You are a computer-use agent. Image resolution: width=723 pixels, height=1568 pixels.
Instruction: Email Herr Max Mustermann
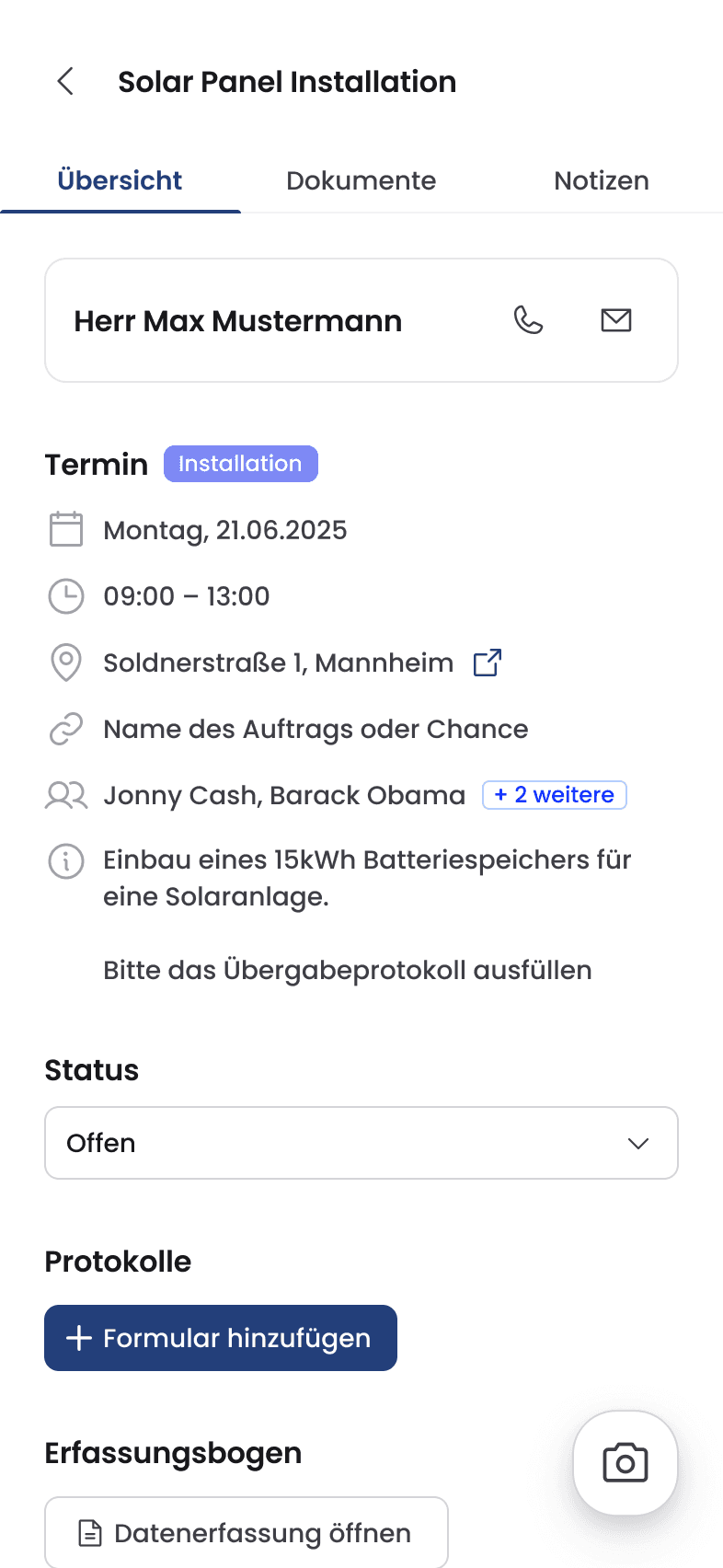tap(615, 320)
